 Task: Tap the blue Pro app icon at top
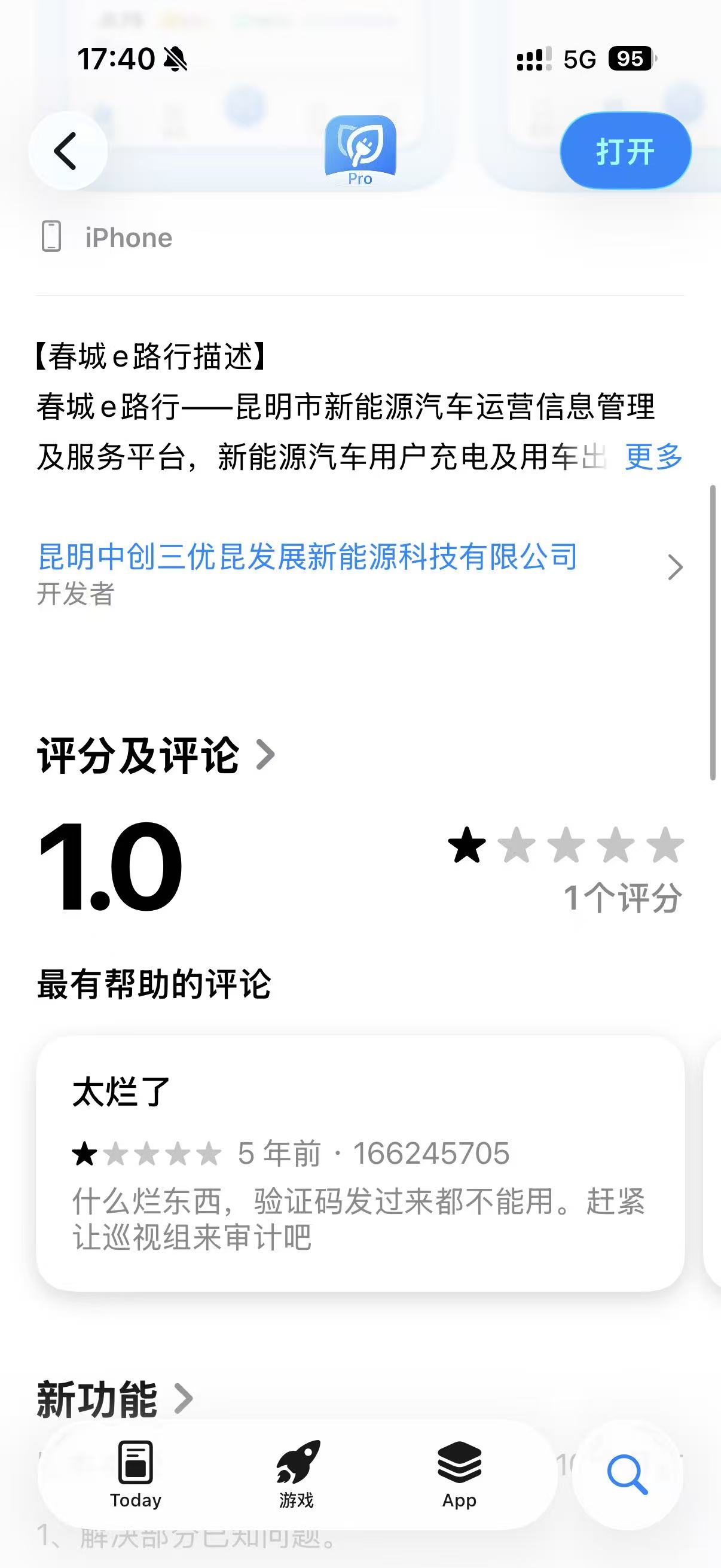(360, 149)
